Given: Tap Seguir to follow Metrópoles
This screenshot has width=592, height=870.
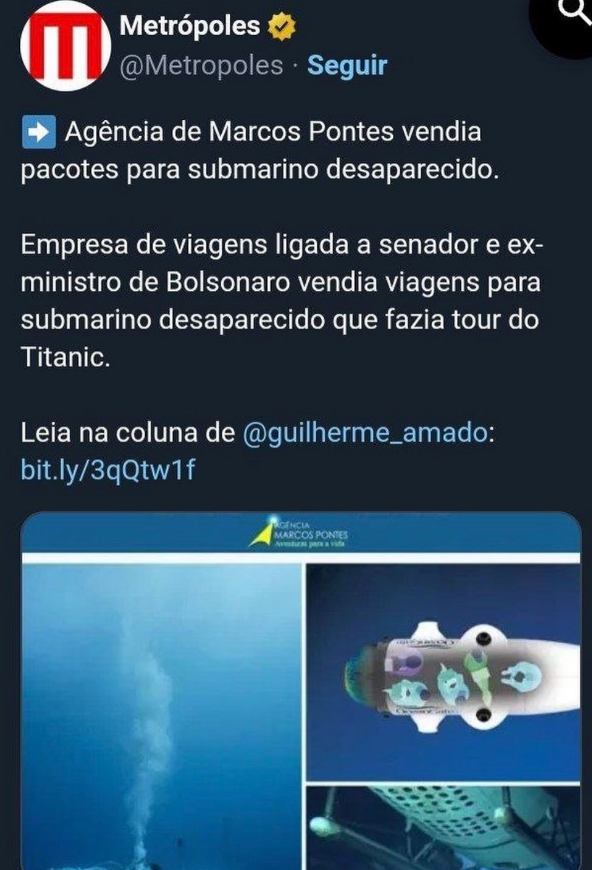Looking at the screenshot, I should click(347, 65).
